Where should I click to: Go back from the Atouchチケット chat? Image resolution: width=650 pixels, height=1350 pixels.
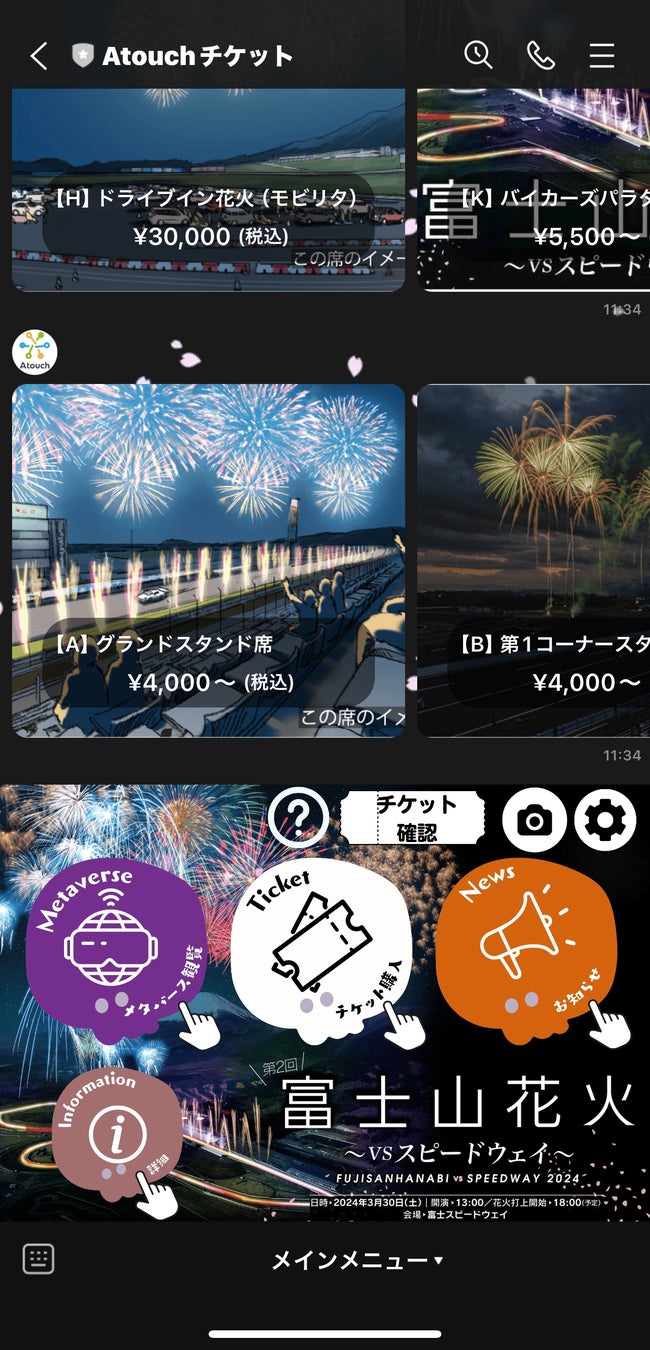[38, 56]
